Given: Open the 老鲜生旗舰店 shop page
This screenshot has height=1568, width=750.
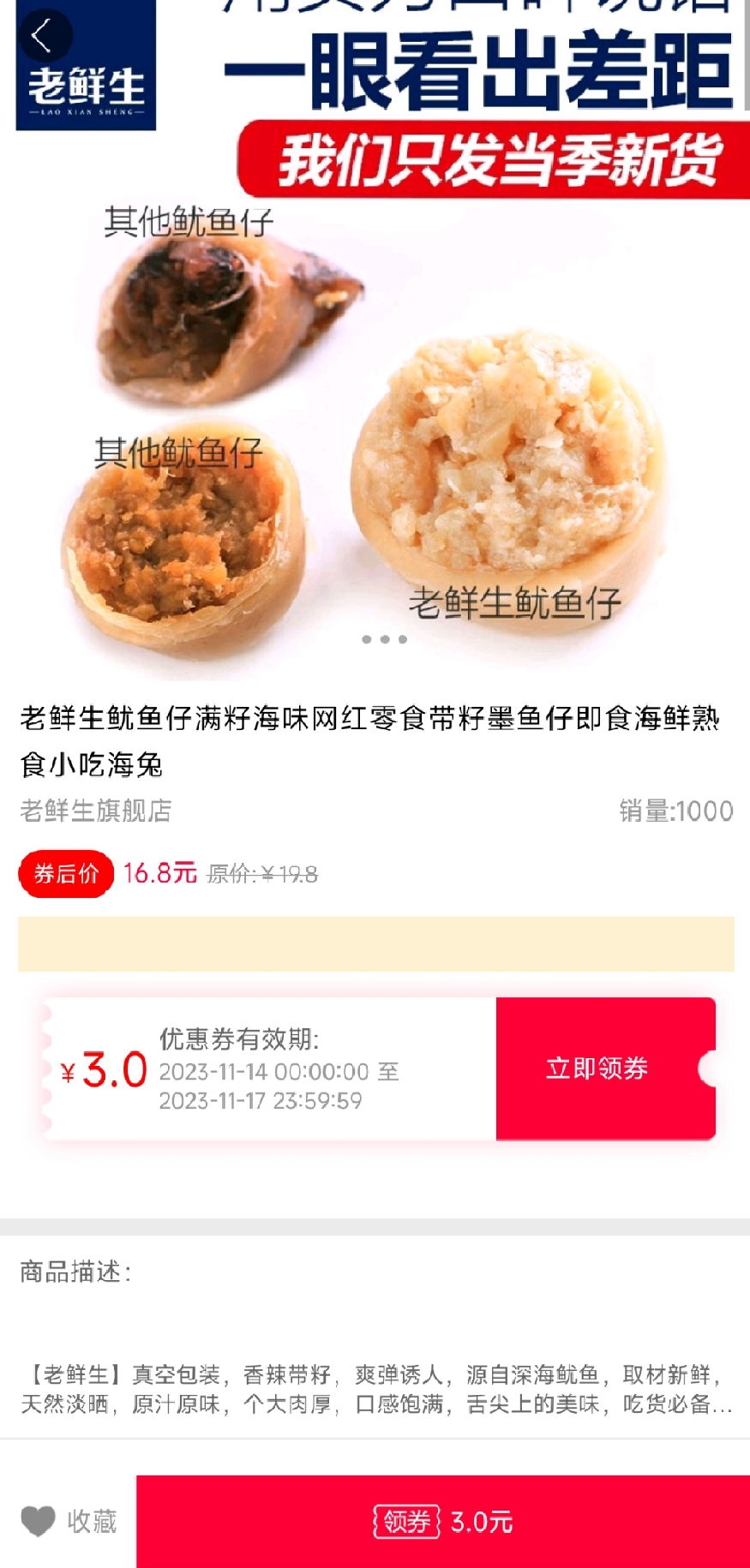Looking at the screenshot, I should tap(96, 812).
